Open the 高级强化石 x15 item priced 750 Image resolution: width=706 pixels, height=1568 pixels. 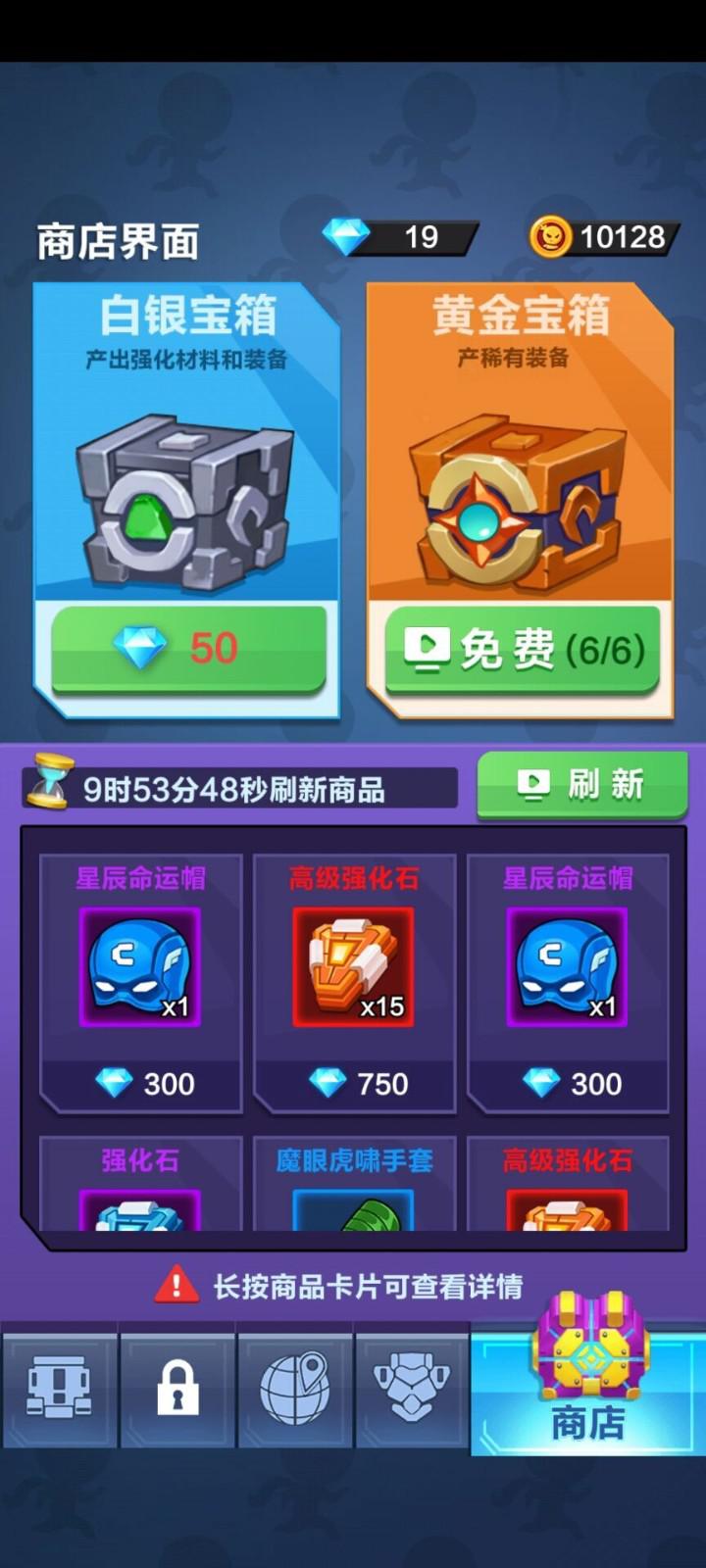click(x=354, y=983)
